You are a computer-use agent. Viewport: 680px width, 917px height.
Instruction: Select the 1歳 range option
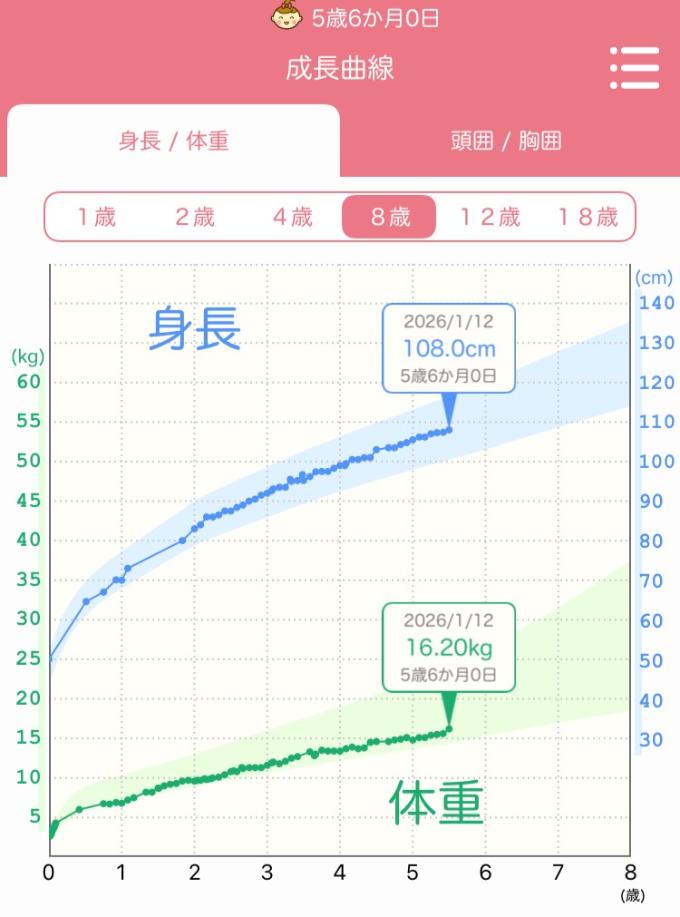97,217
